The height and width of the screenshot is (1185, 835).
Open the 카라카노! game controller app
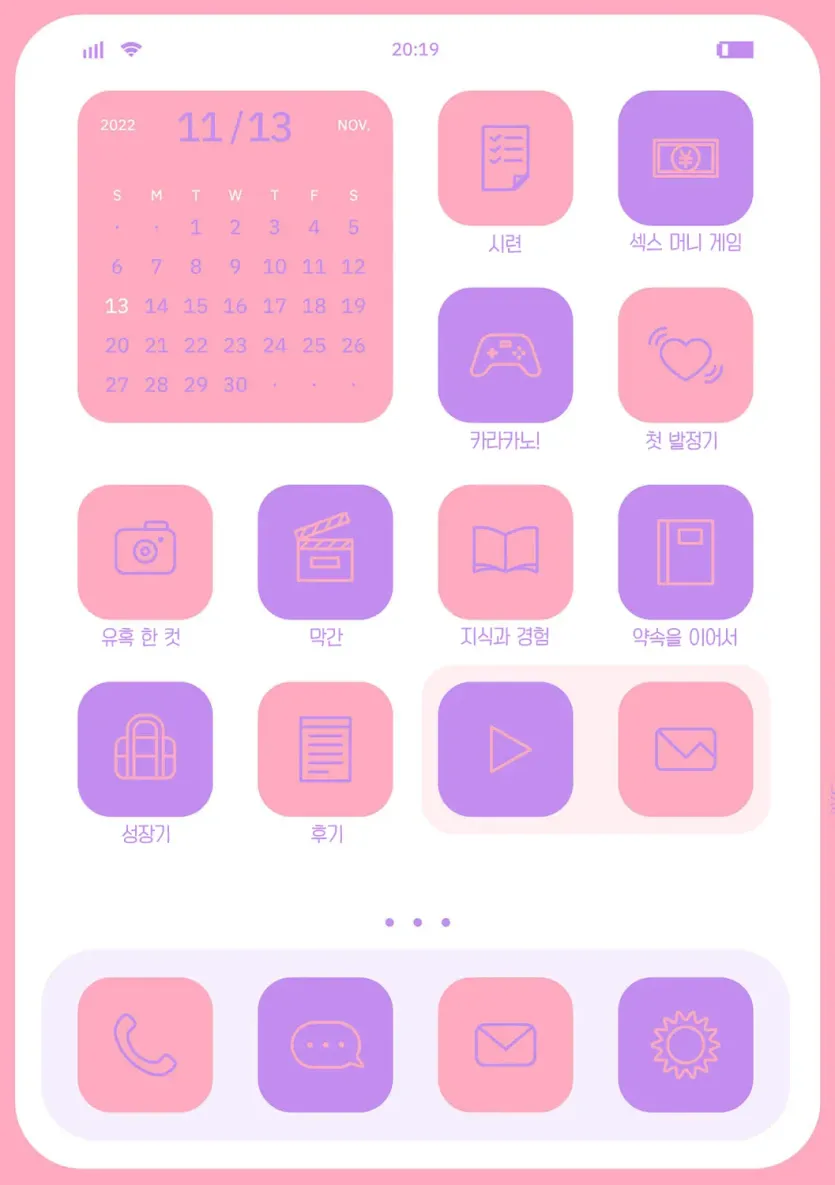click(506, 355)
